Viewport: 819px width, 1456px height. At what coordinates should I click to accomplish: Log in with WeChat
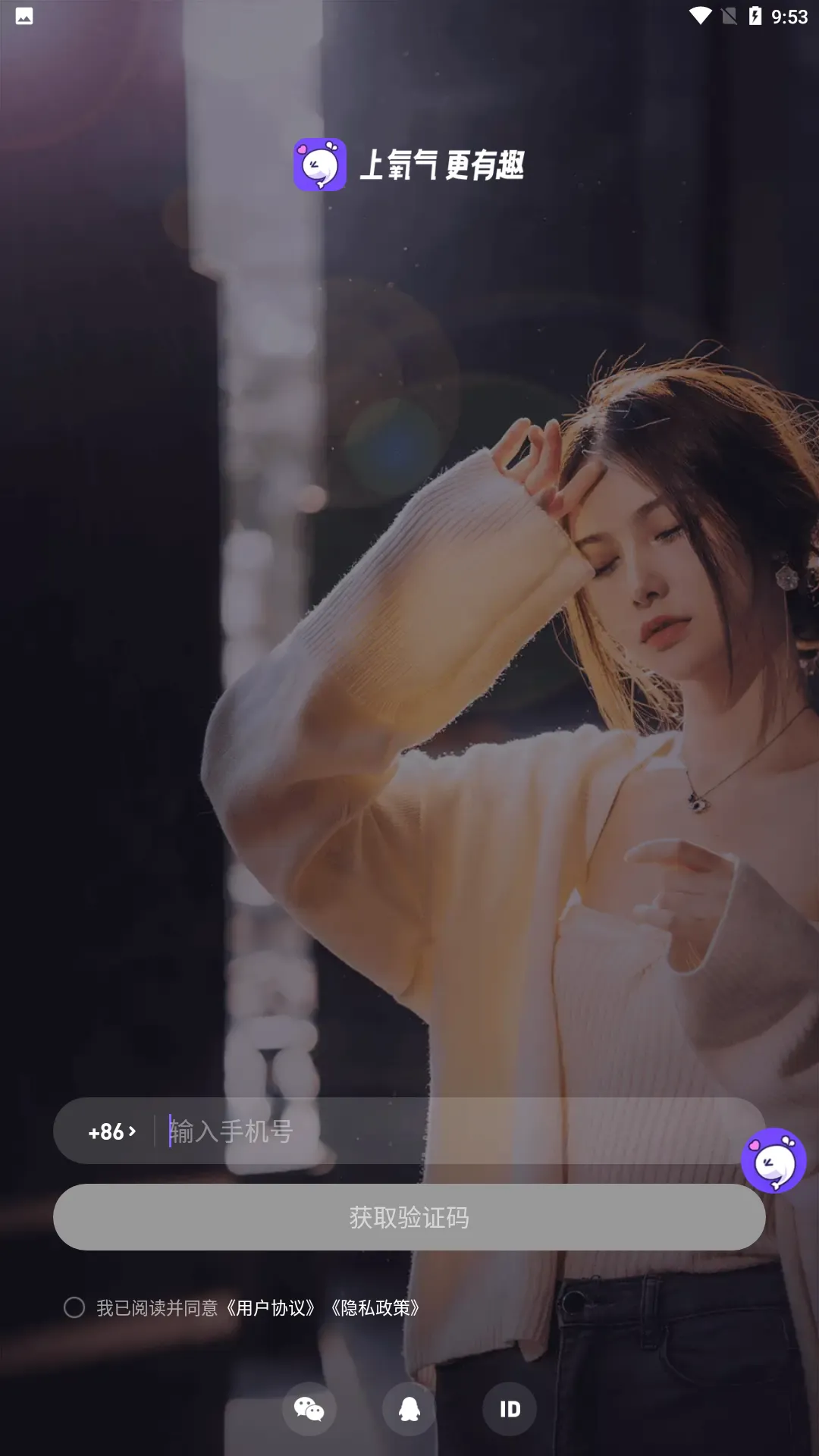(309, 1409)
